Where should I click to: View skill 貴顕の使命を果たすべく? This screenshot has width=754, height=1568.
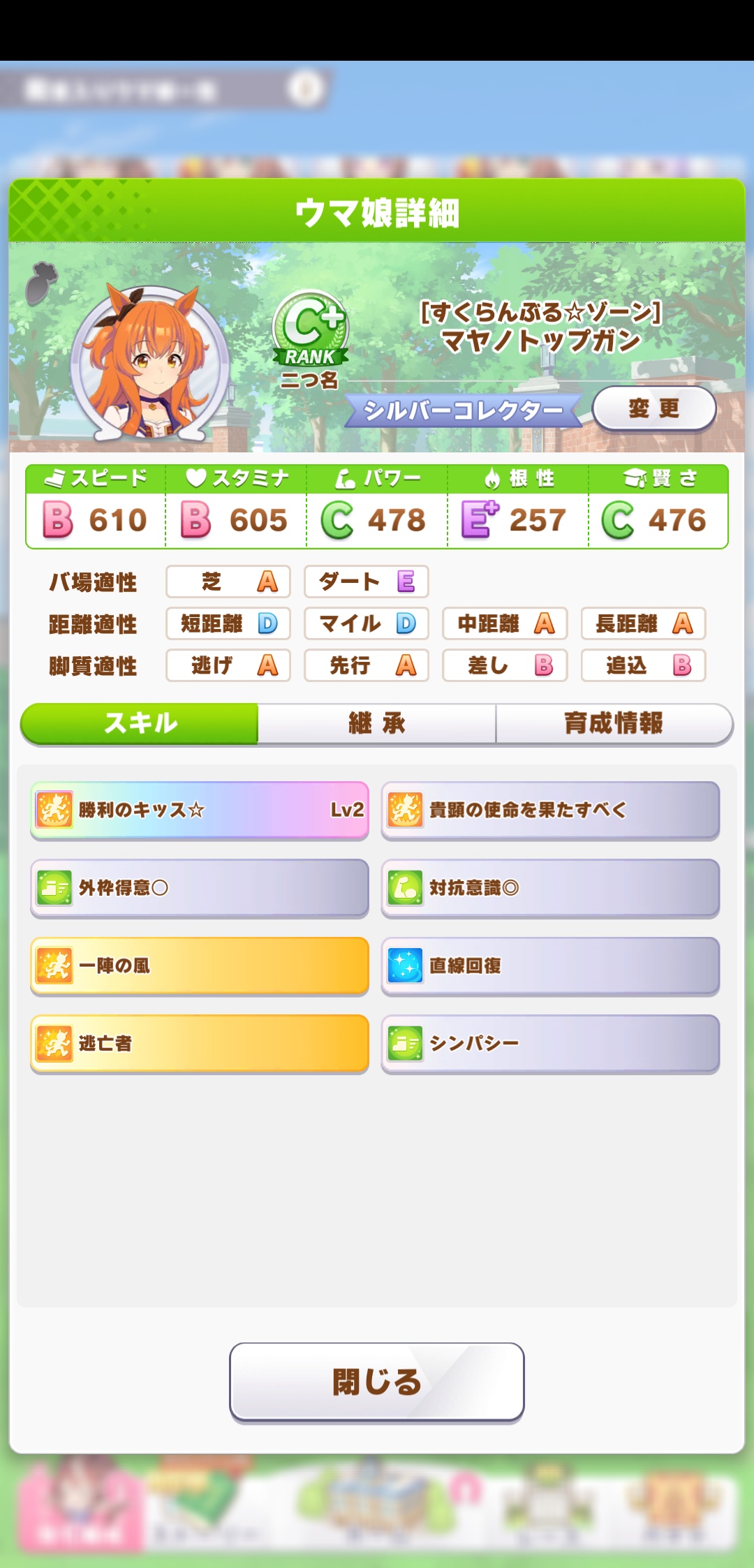[x=550, y=810]
